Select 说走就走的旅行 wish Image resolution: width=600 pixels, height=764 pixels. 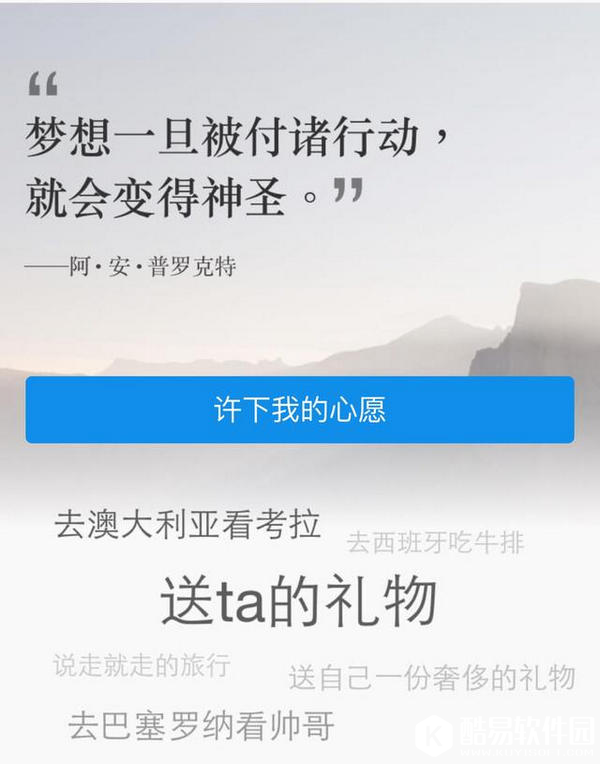click(x=141, y=664)
